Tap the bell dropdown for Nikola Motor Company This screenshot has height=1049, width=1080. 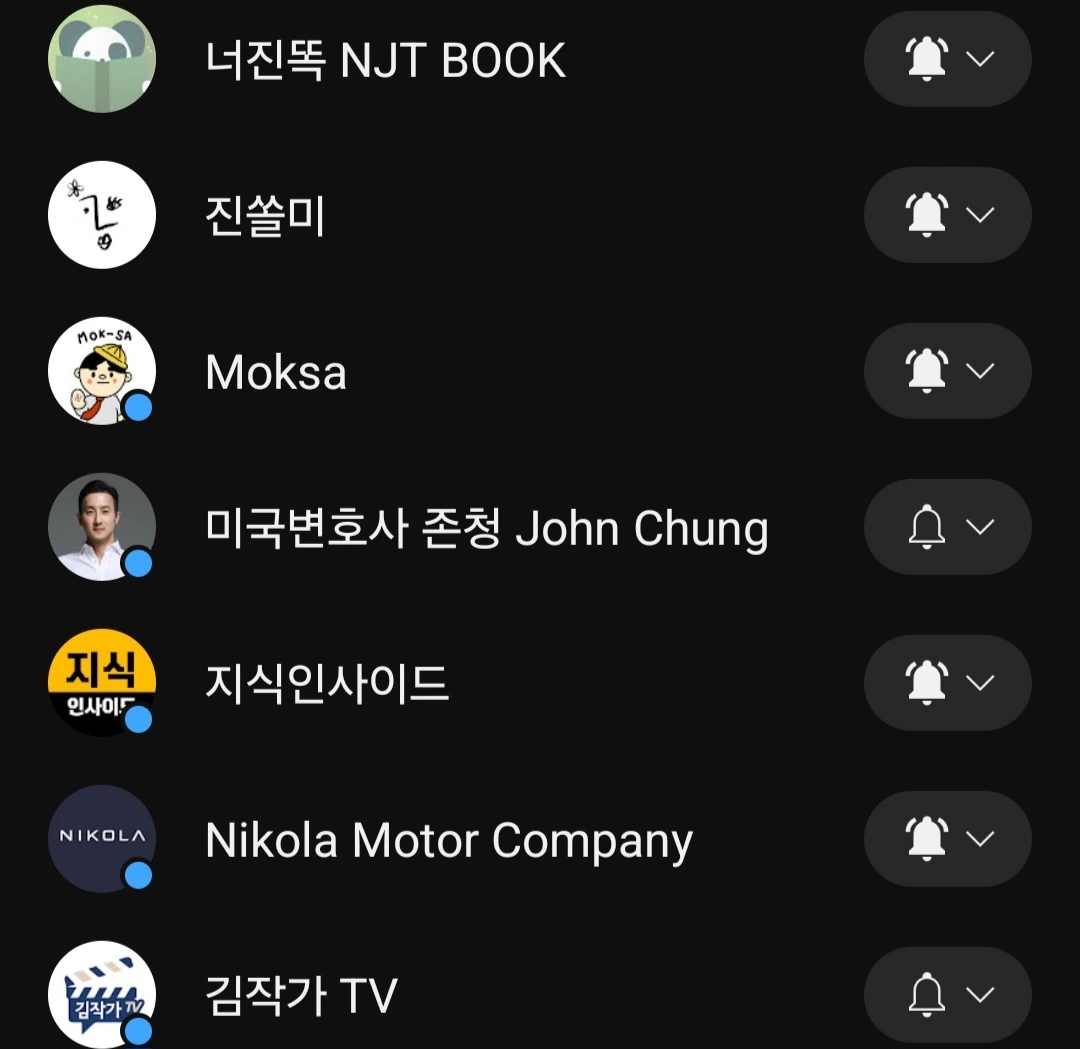947,839
